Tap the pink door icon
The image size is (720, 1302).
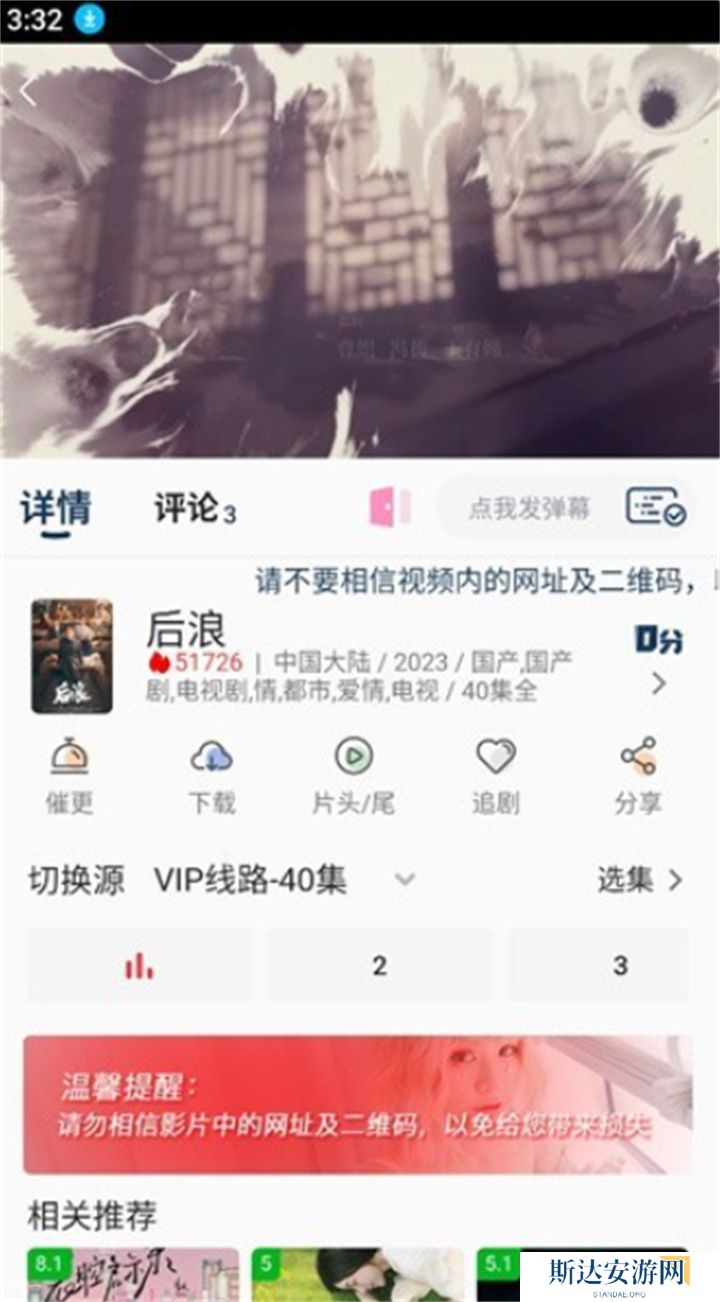389,507
